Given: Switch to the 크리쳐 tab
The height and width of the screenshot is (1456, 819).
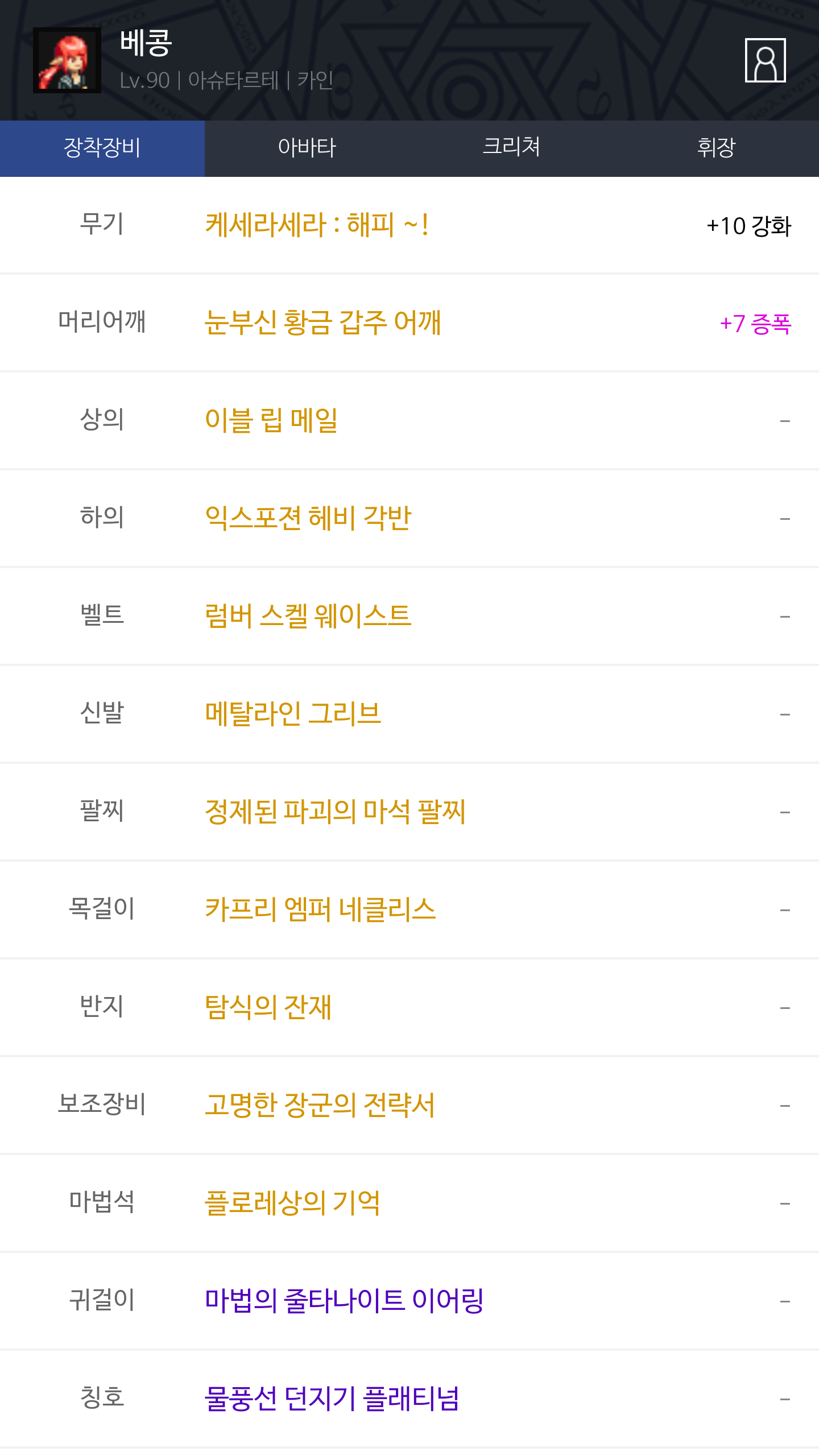Looking at the screenshot, I should tap(511, 148).
